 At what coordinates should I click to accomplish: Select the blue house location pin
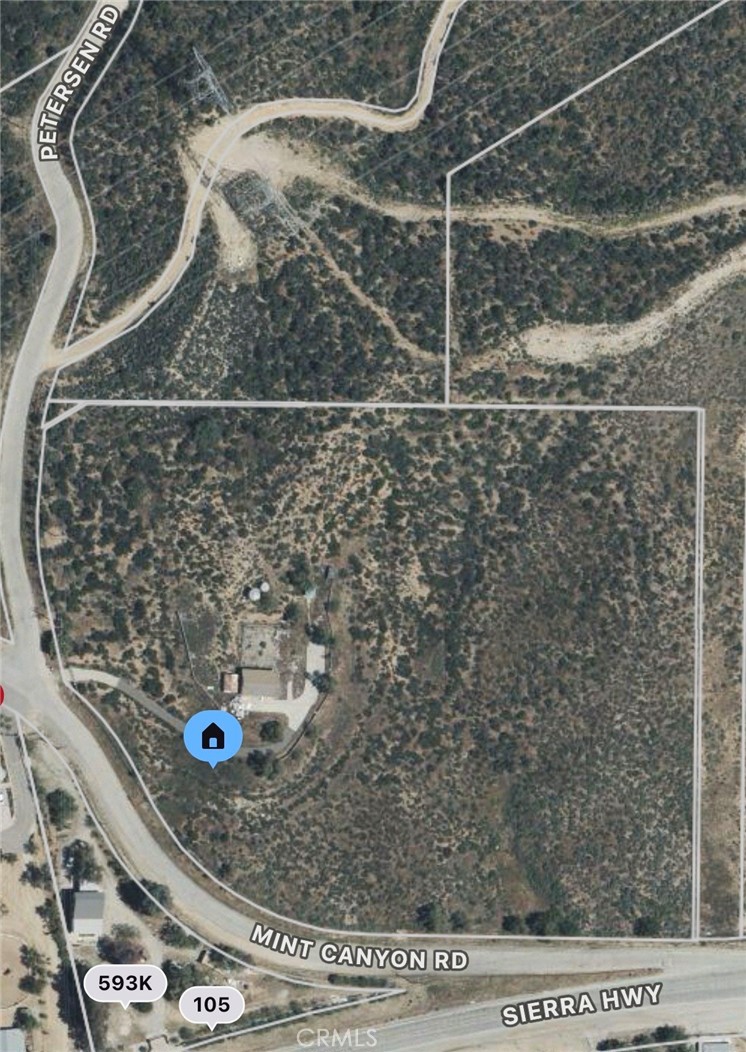pos(214,736)
